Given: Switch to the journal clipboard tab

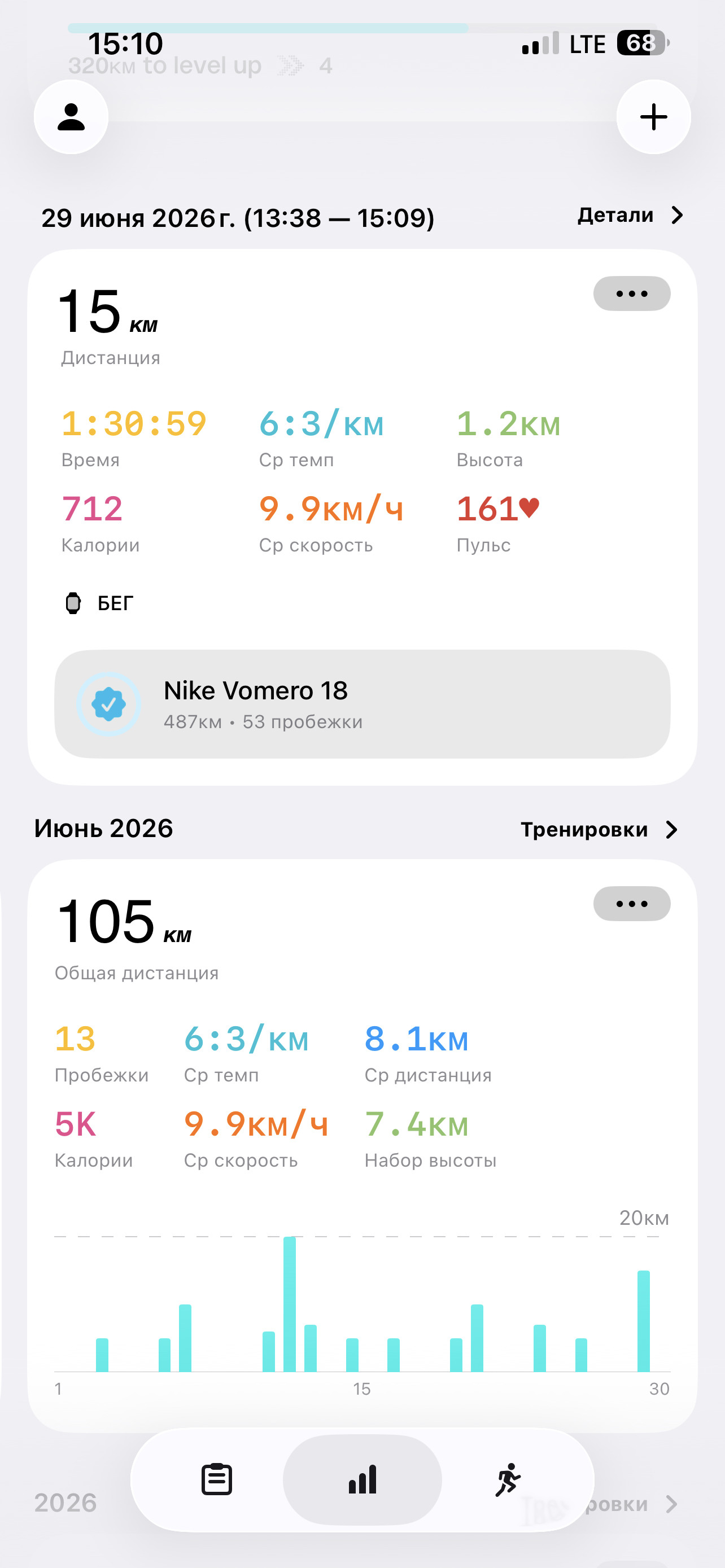Looking at the screenshot, I should click(217, 1479).
